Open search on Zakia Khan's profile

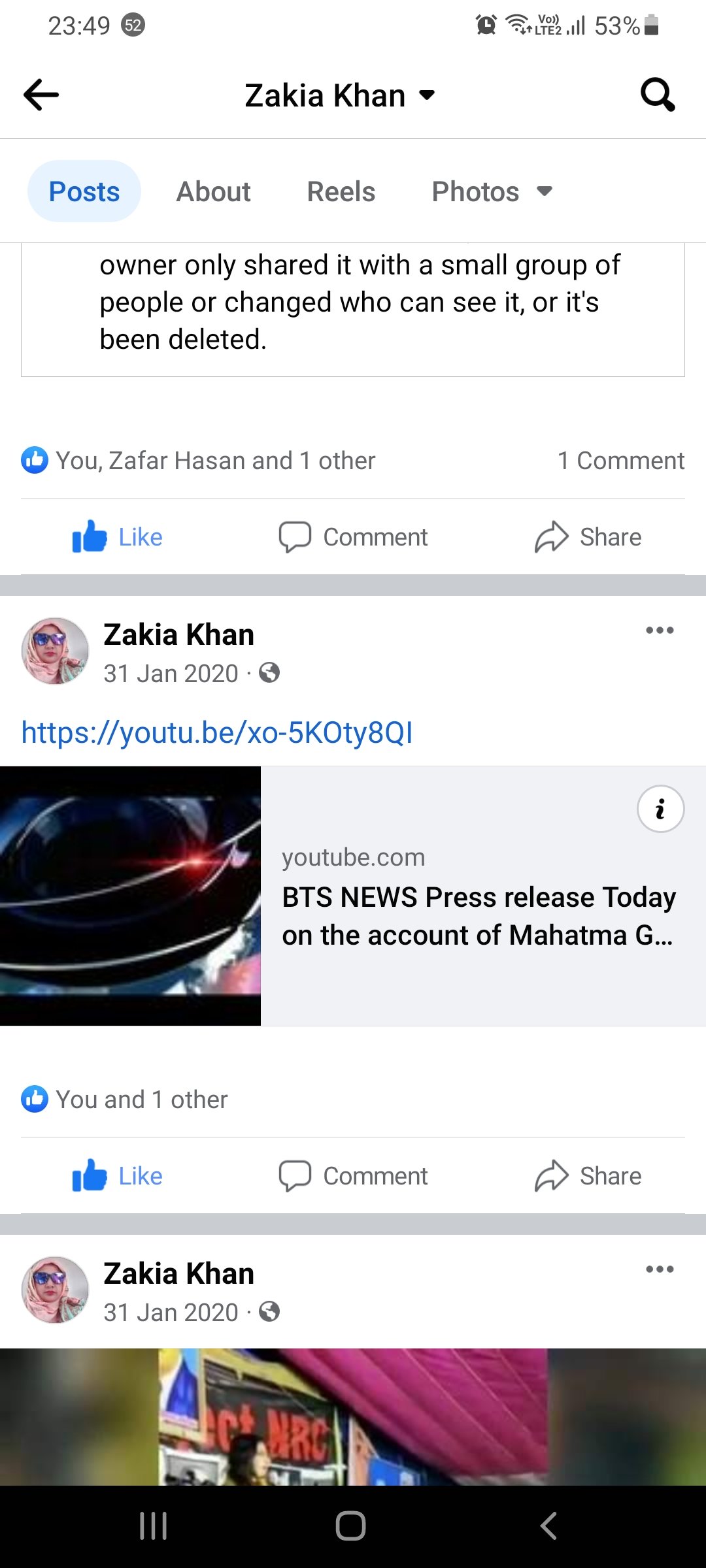click(657, 95)
